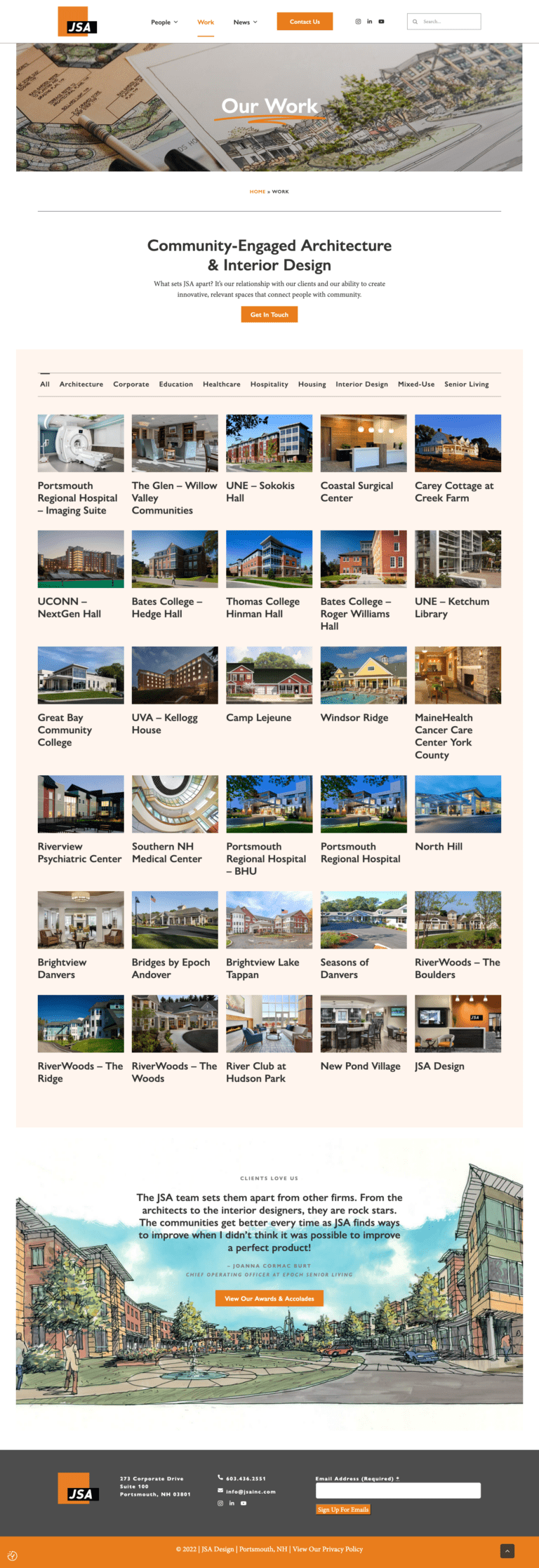Tap the Get In Touch button
Image resolution: width=539 pixels, height=1568 pixels.
[269, 315]
